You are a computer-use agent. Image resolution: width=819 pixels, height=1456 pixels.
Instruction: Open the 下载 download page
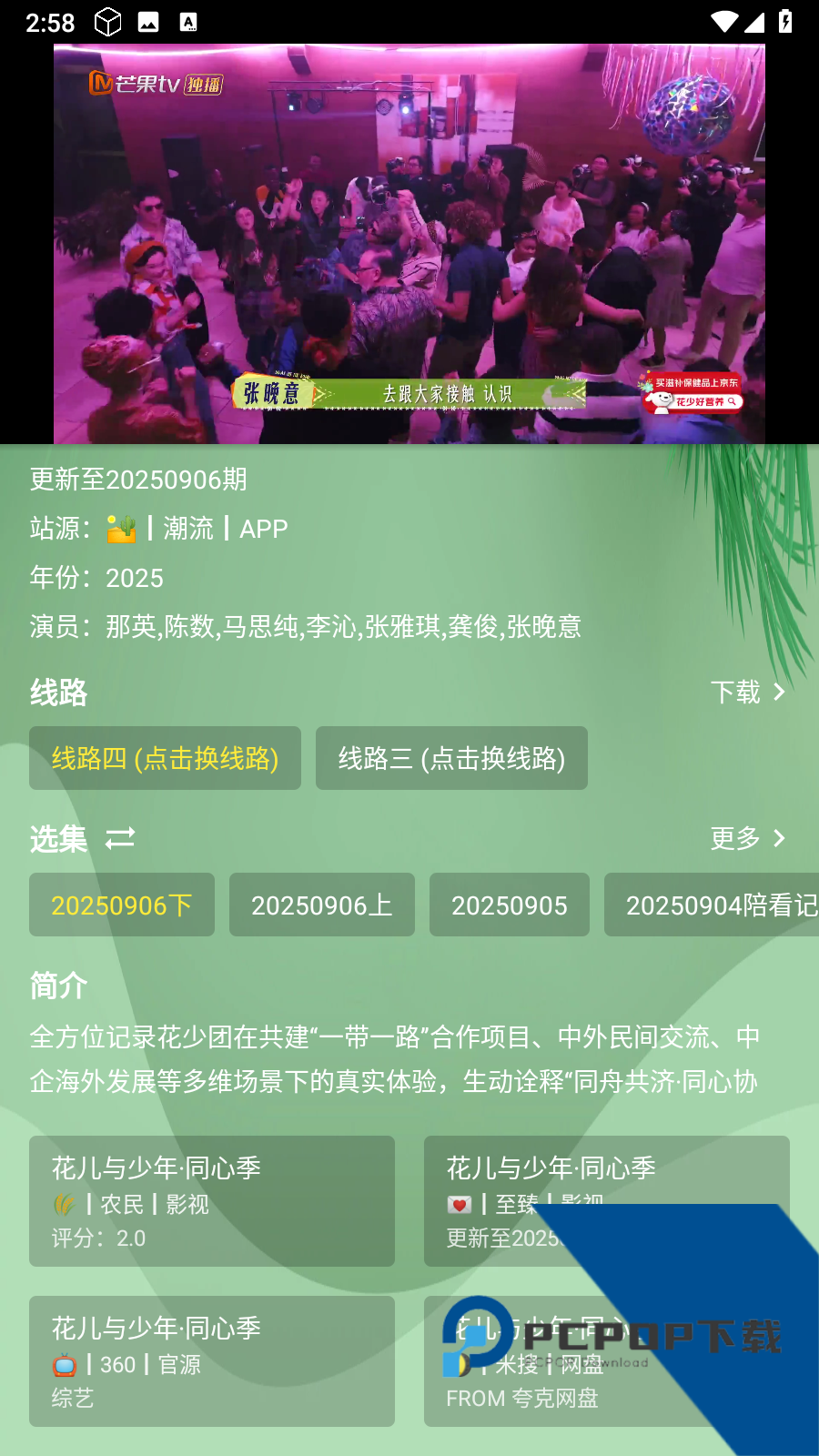tap(748, 693)
